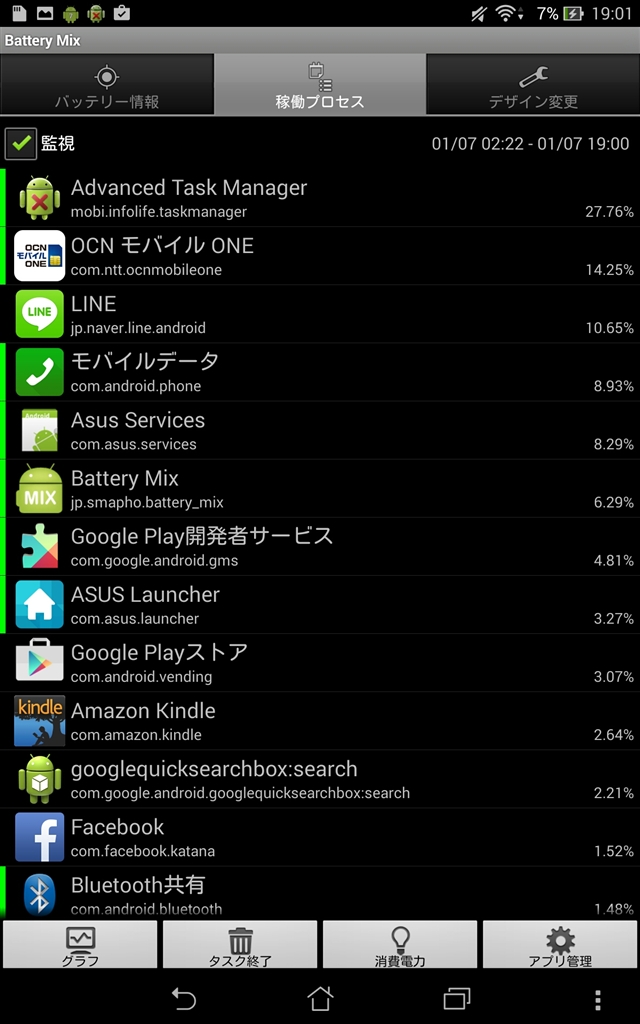Go back with the system back button
640x1024 pixels.
(183, 998)
